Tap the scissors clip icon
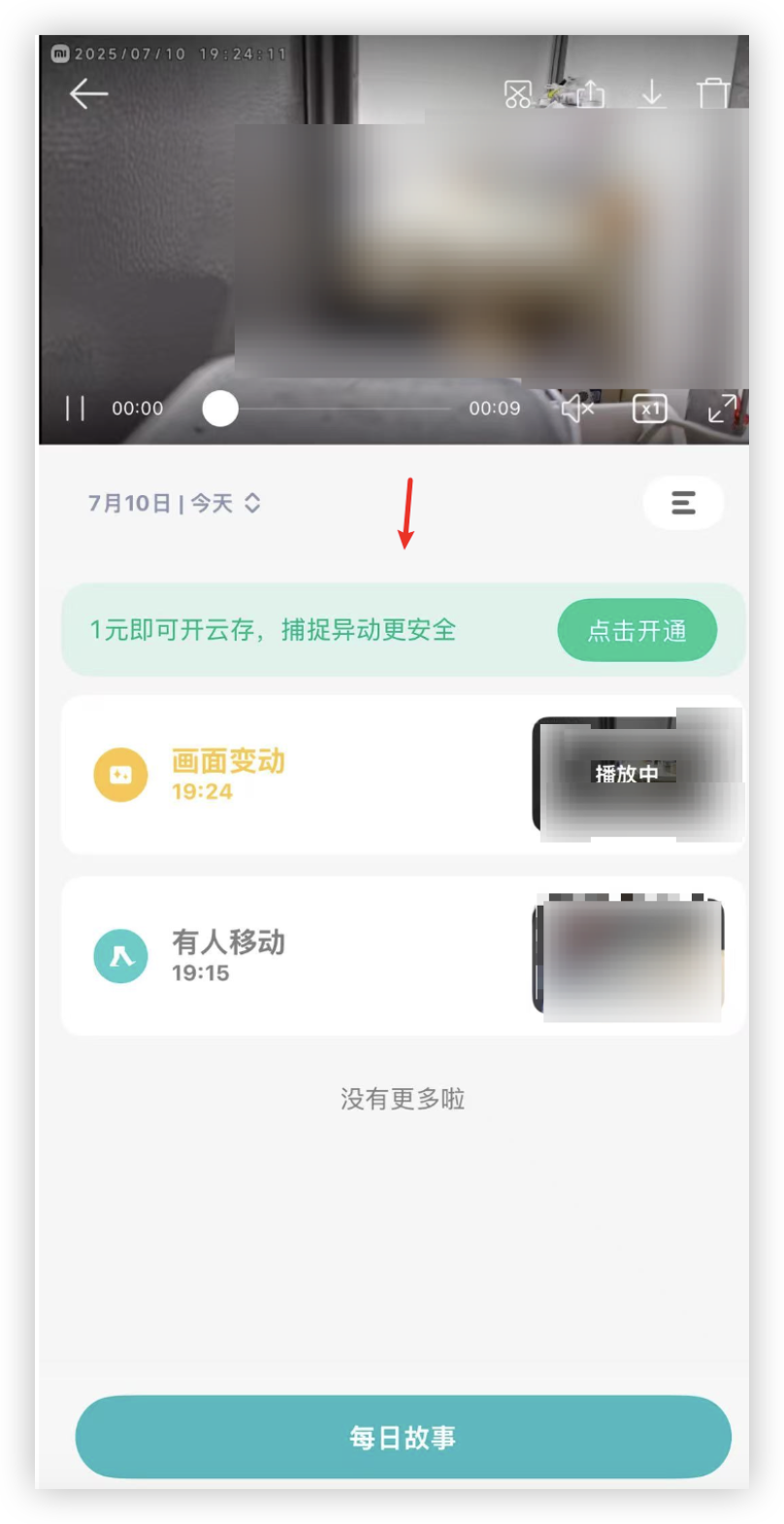The width and height of the screenshot is (784, 1524). pyautogui.click(x=518, y=94)
